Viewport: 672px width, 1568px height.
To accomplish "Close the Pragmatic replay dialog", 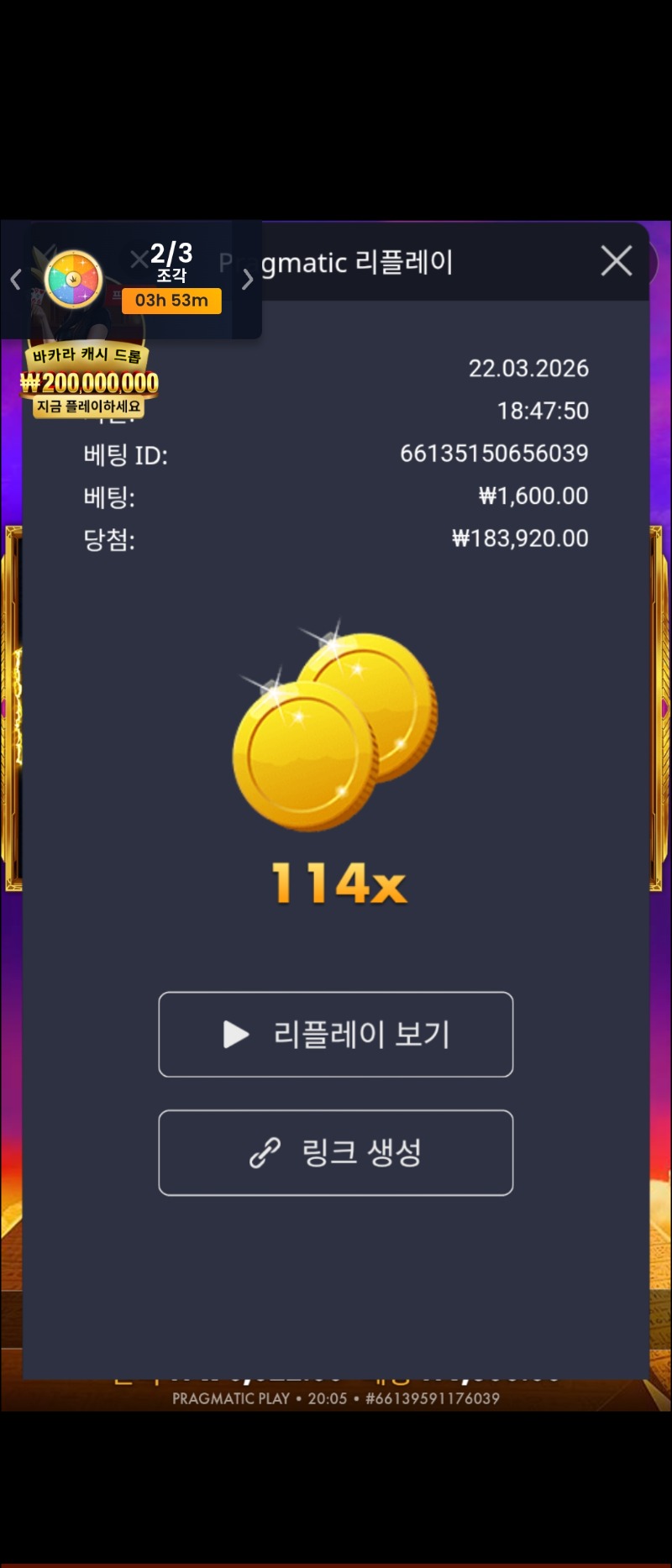I will (x=617, y=261).
